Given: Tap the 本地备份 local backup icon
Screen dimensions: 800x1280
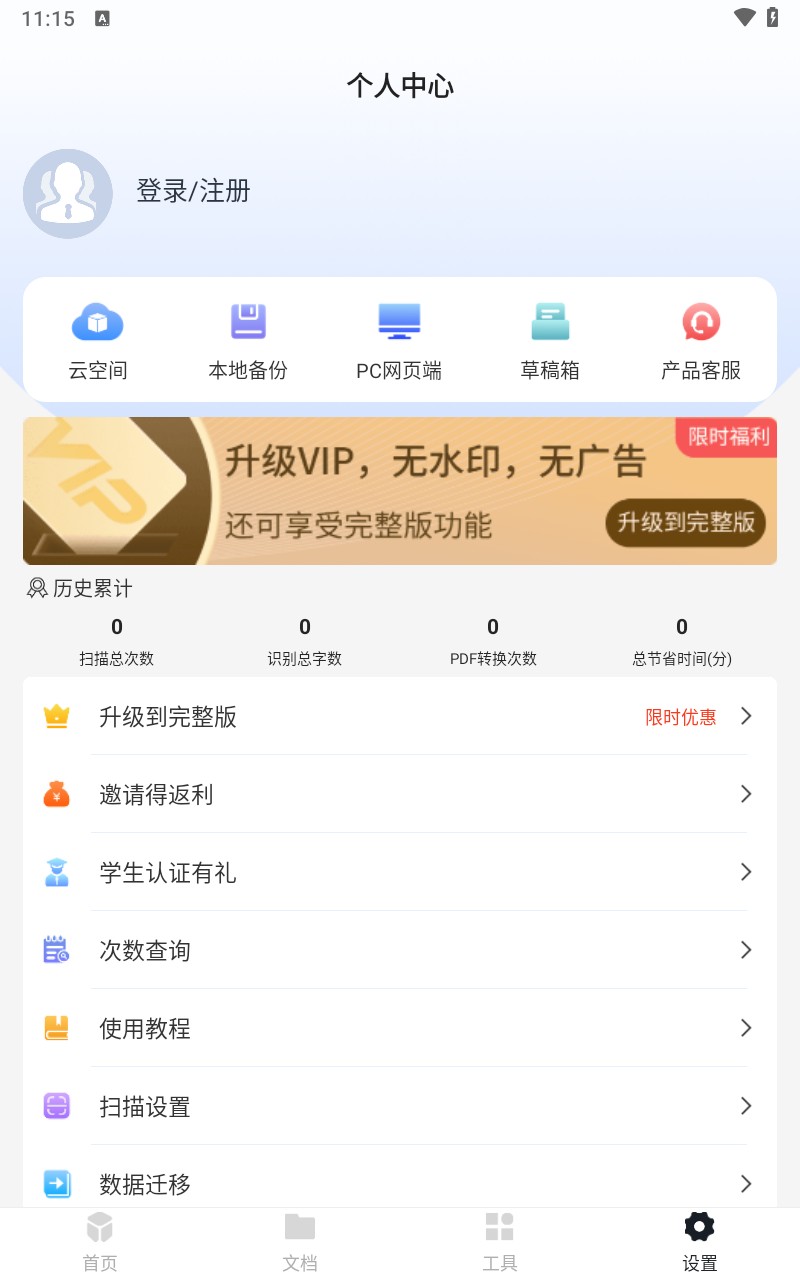Looking at the screenshot, I should (x=247, y=322).
